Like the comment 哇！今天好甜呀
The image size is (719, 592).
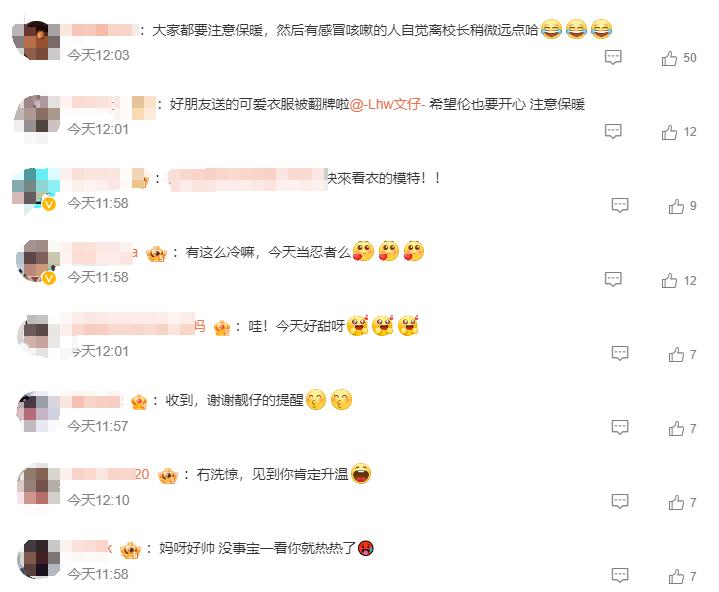click(677, 354)
